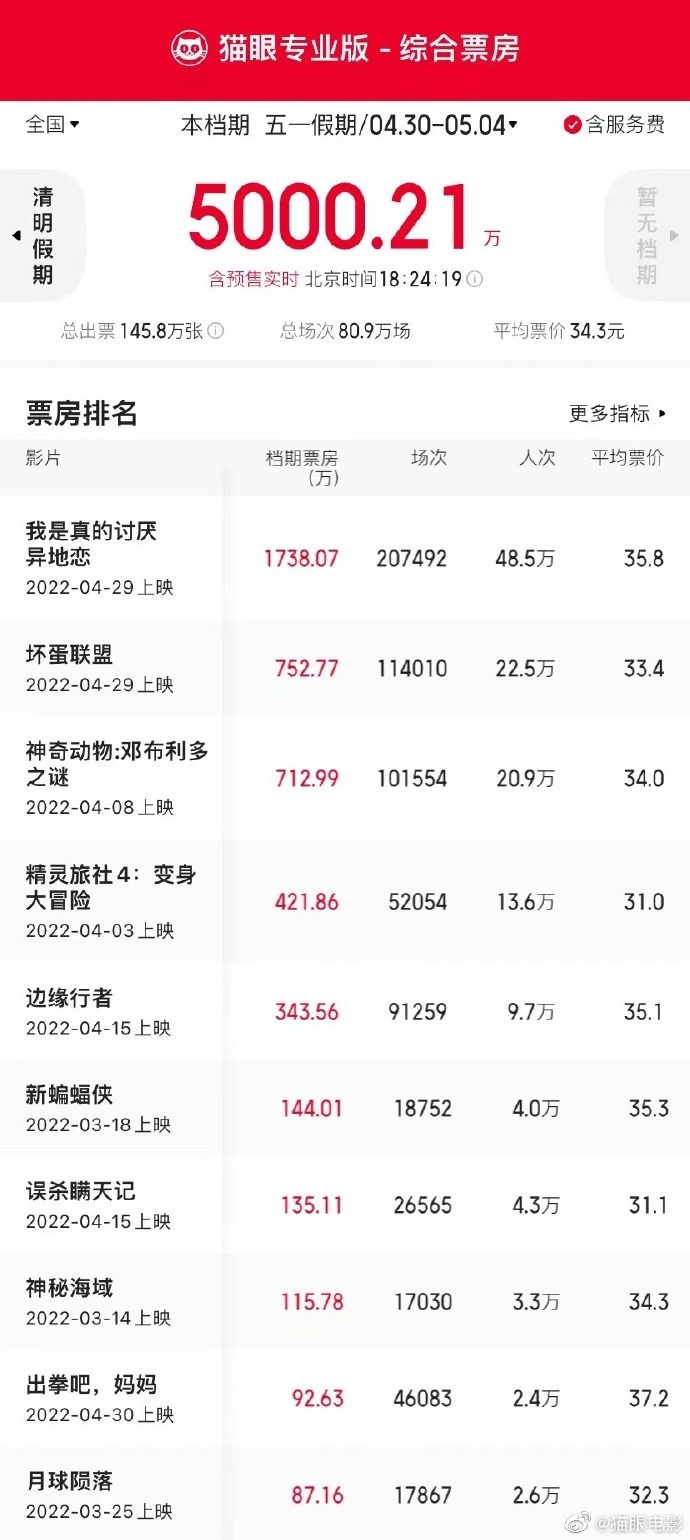This screenshot has width=690, height=1540.
Task: Open the movie 坏蛋联盟
Action: point(345,668)
